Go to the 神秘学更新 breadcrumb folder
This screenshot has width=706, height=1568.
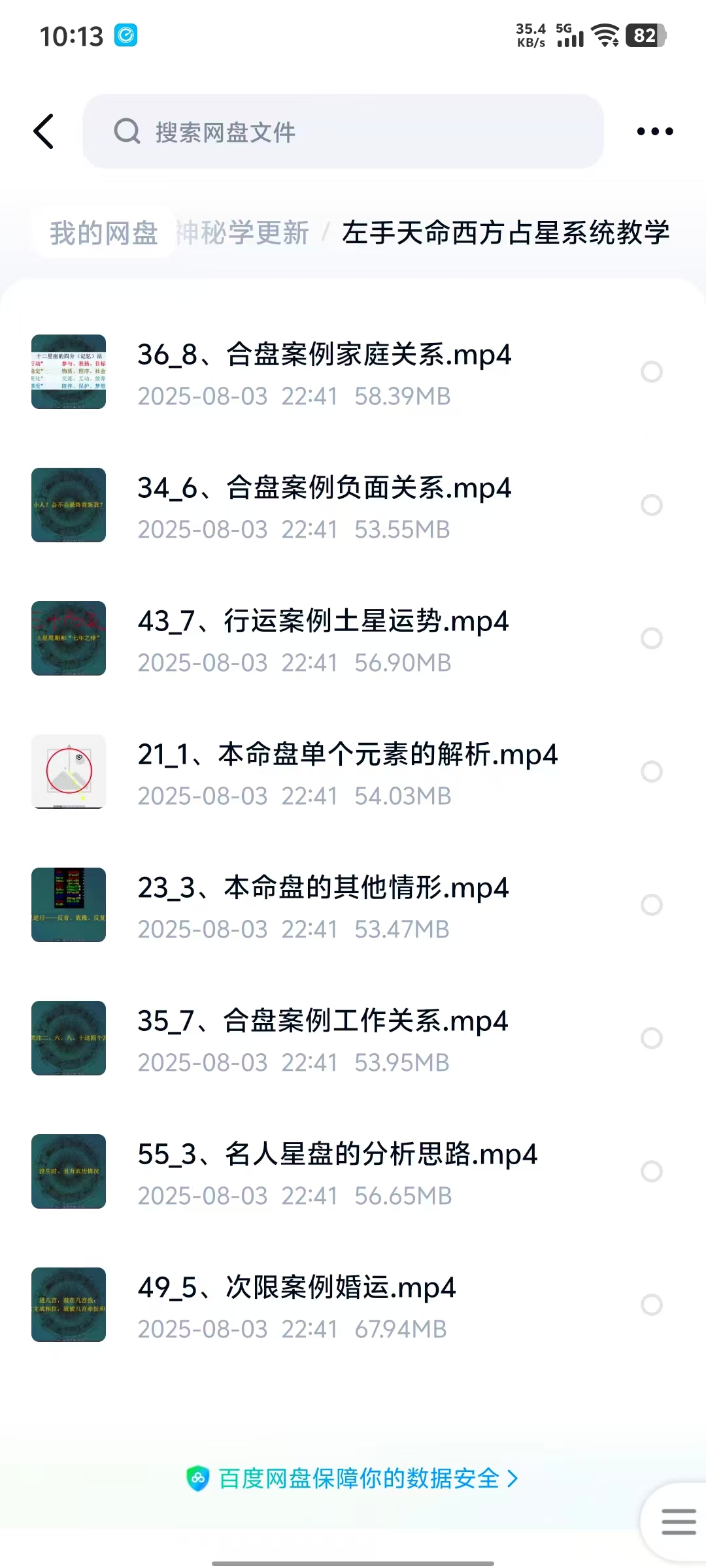pos(244,233)
